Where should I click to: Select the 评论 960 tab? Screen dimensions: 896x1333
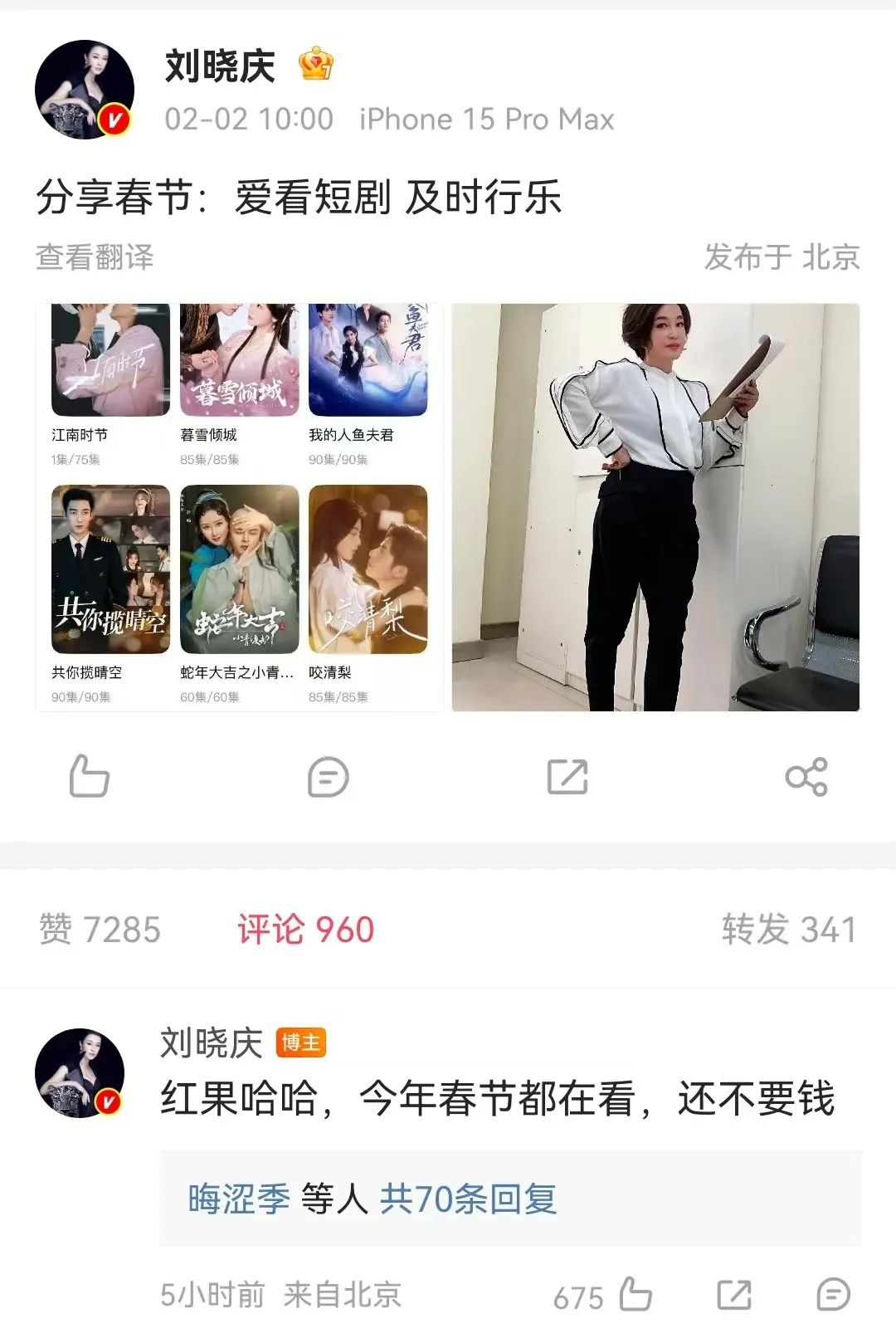(x=305, y=930)
